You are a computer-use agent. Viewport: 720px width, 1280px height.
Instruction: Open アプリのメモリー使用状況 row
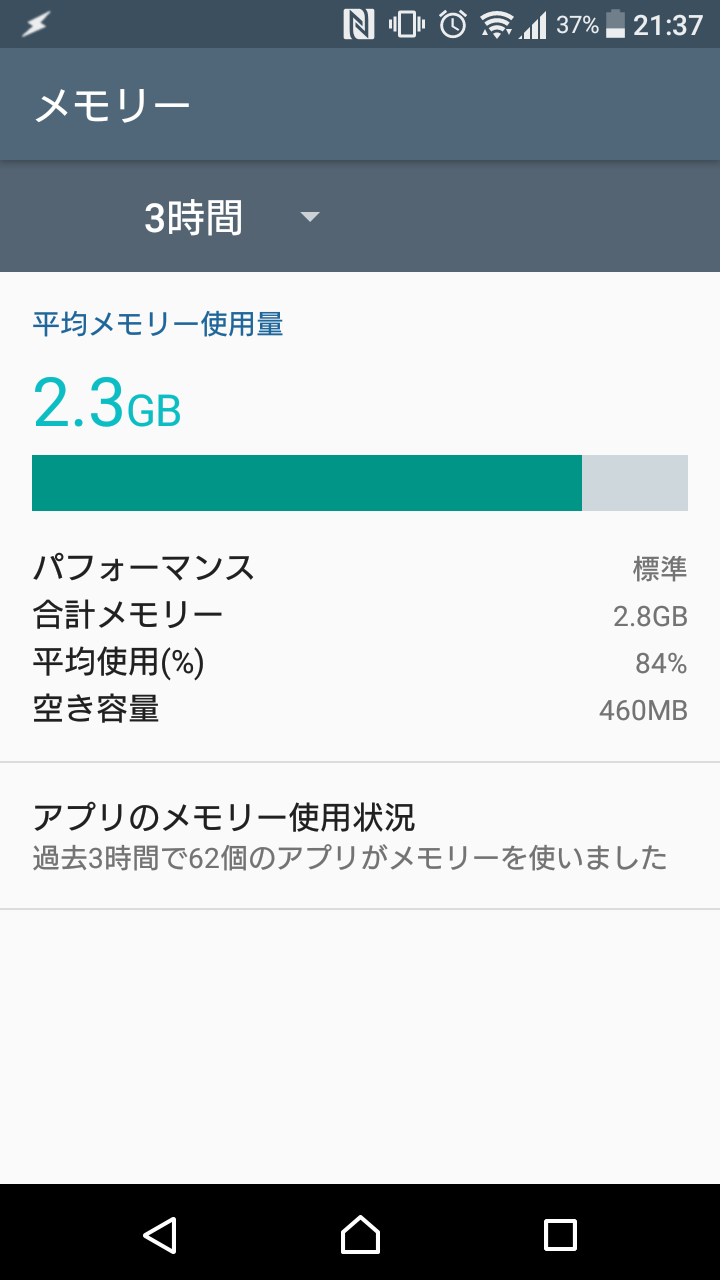360,836
